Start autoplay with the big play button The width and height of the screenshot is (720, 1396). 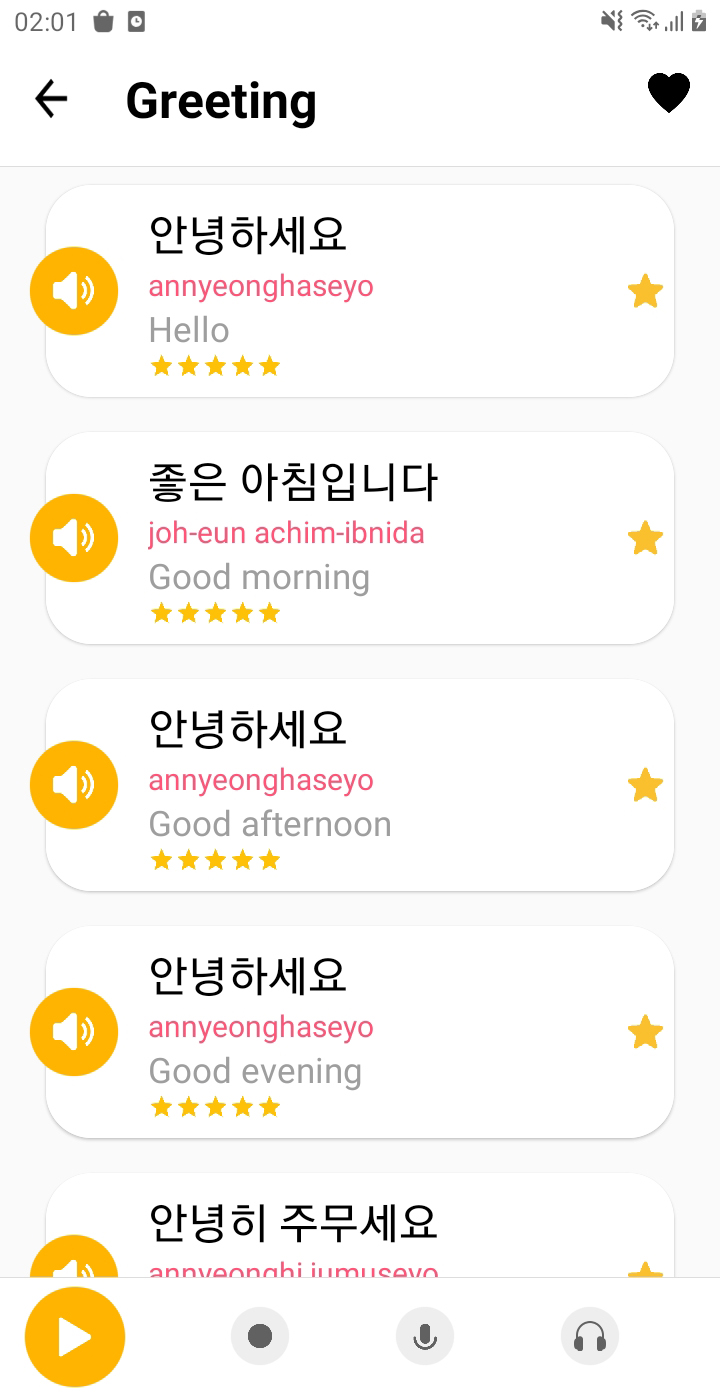[x=75, y=1335]
